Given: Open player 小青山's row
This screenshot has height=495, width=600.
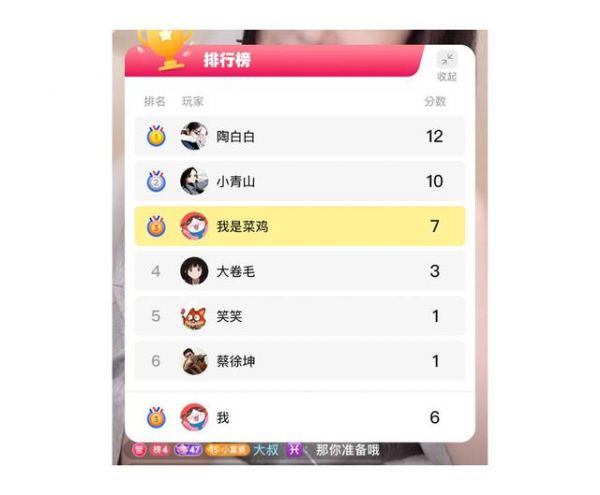Looking at the screenshot, I should (x=300, y=181).
